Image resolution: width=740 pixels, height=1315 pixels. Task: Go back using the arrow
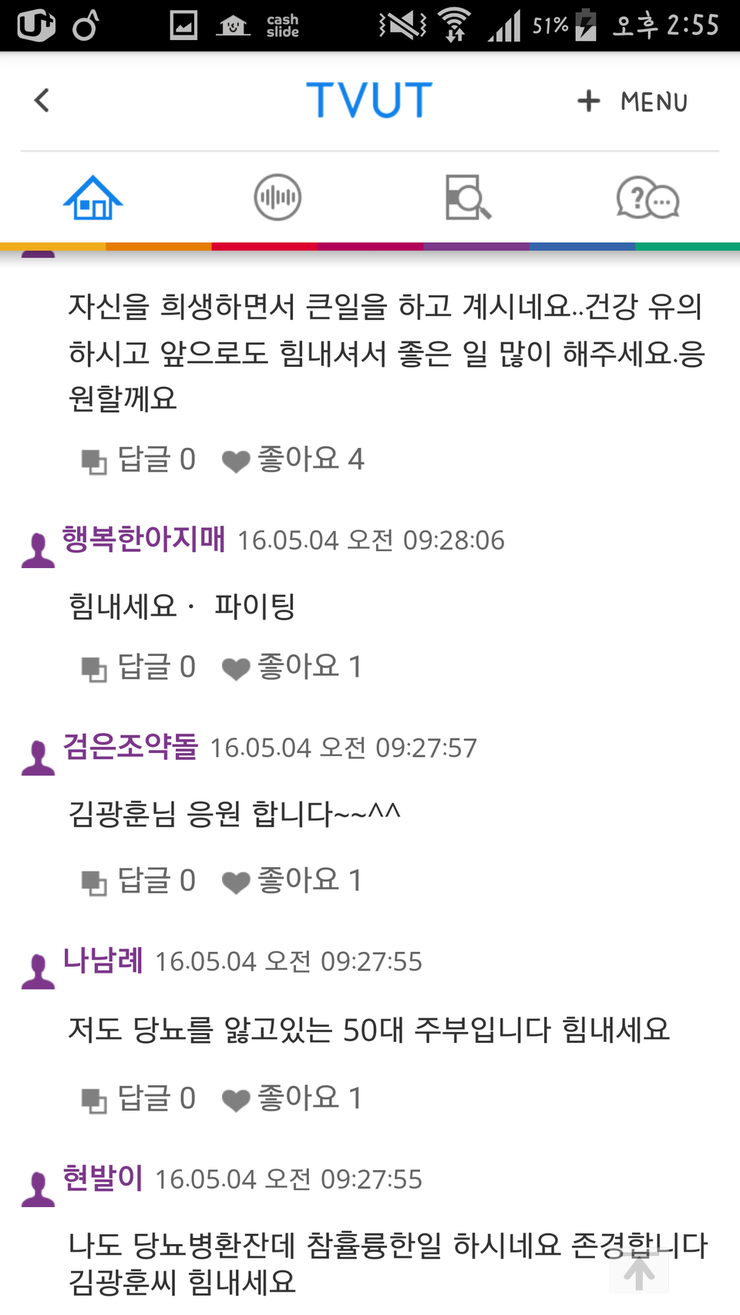pos(41,100)
